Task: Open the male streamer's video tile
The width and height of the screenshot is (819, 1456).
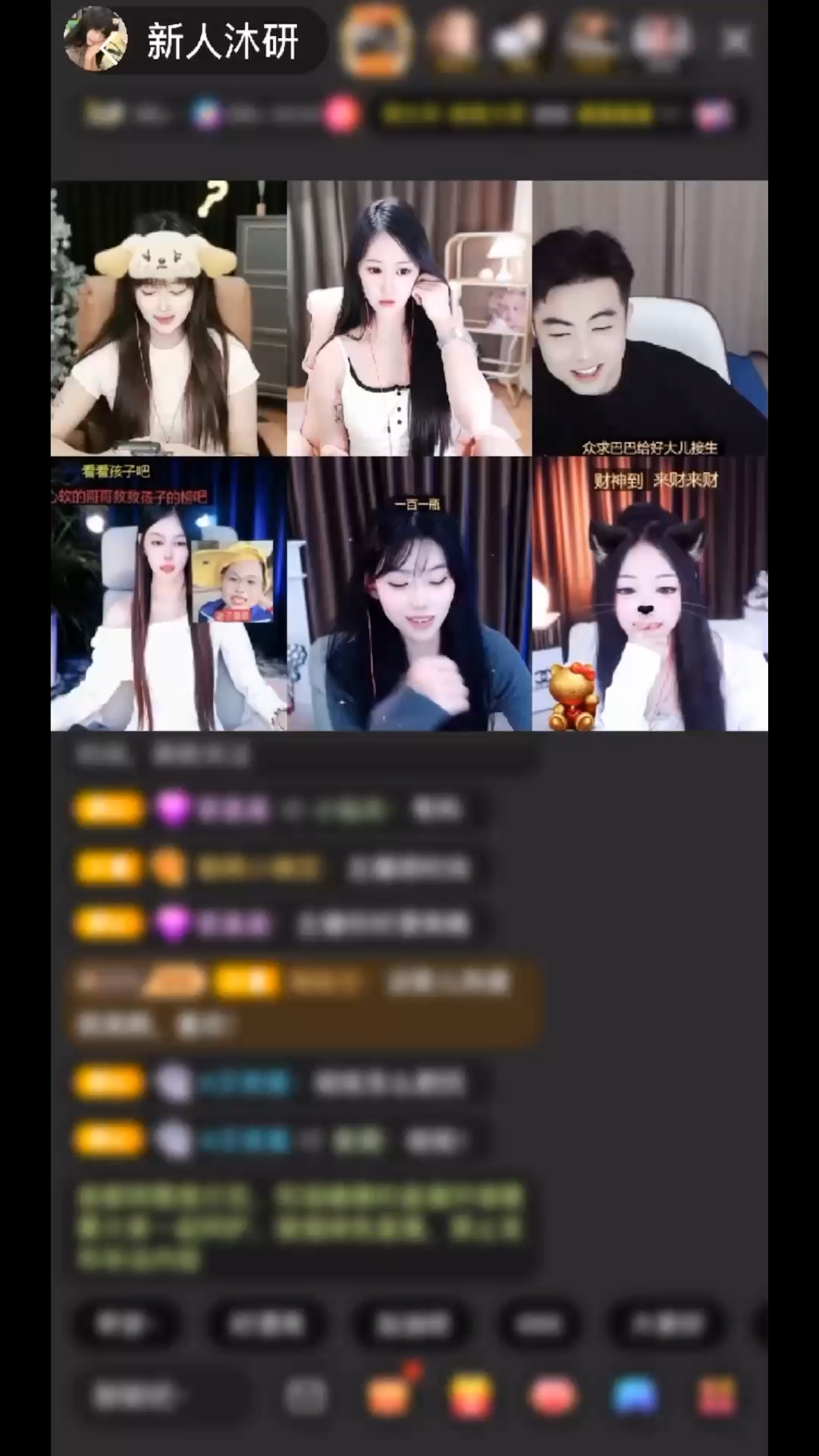Action: click(650, 318)
